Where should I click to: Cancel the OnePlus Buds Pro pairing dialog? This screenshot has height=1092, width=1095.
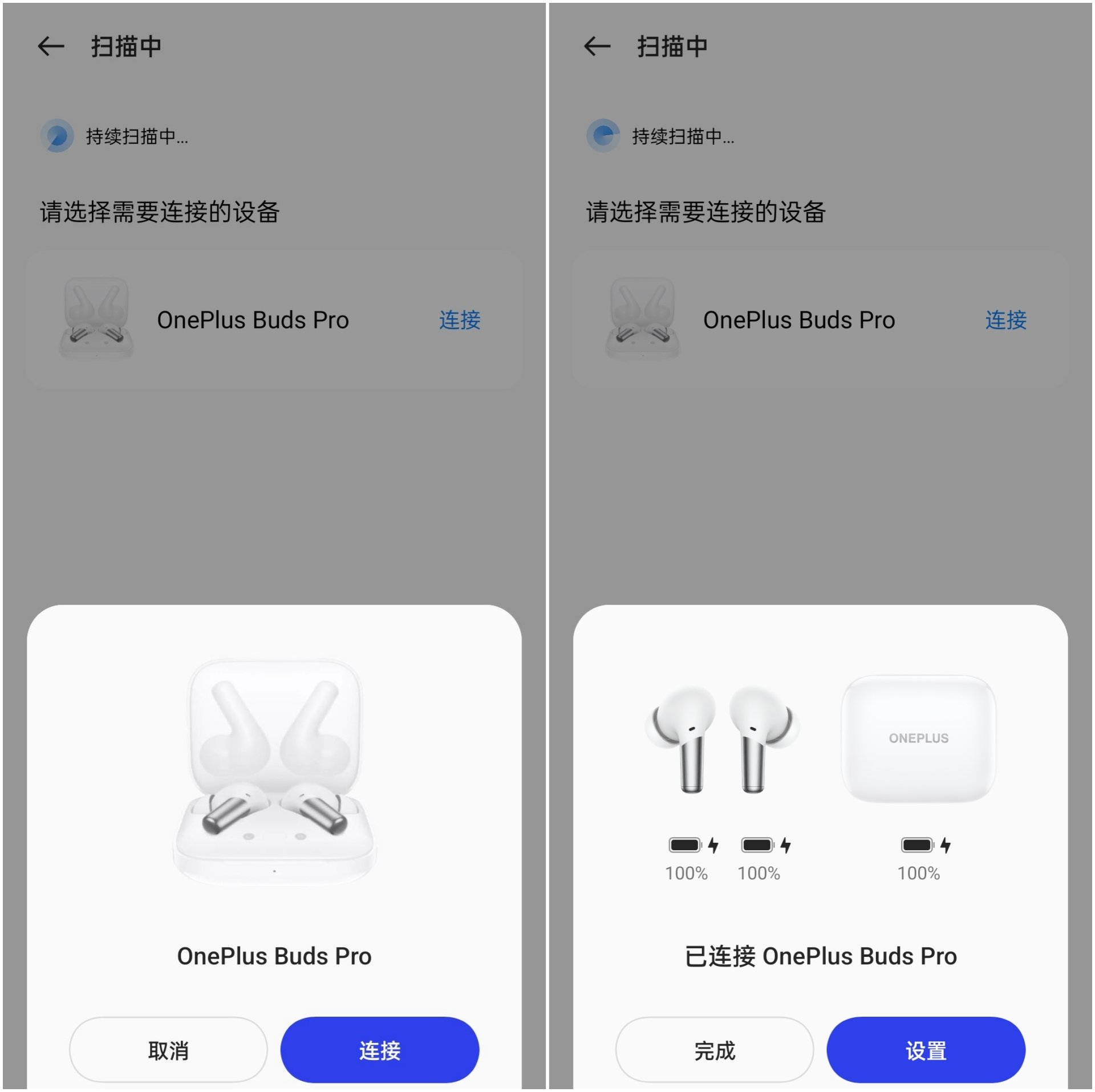pyautogui.click(x=168, y=1050)
